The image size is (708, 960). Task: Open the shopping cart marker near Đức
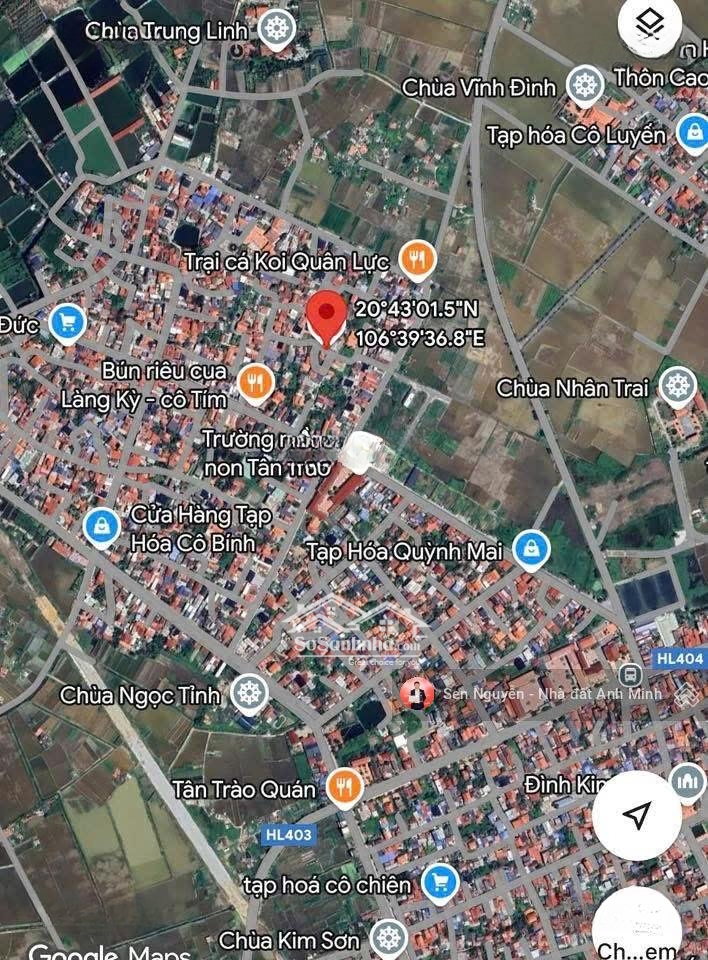67,323
